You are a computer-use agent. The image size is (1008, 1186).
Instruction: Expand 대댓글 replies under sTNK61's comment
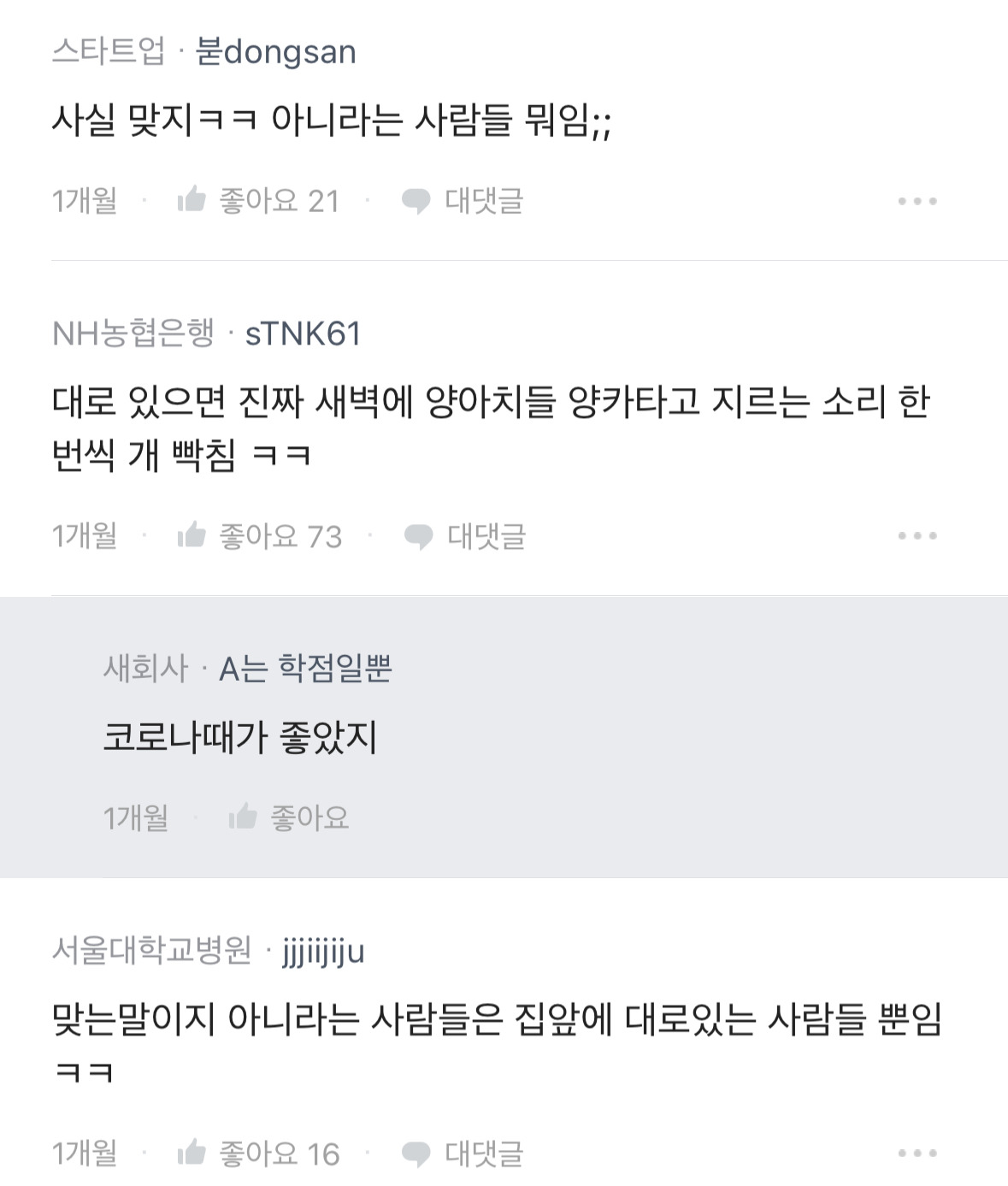(485, 535)
